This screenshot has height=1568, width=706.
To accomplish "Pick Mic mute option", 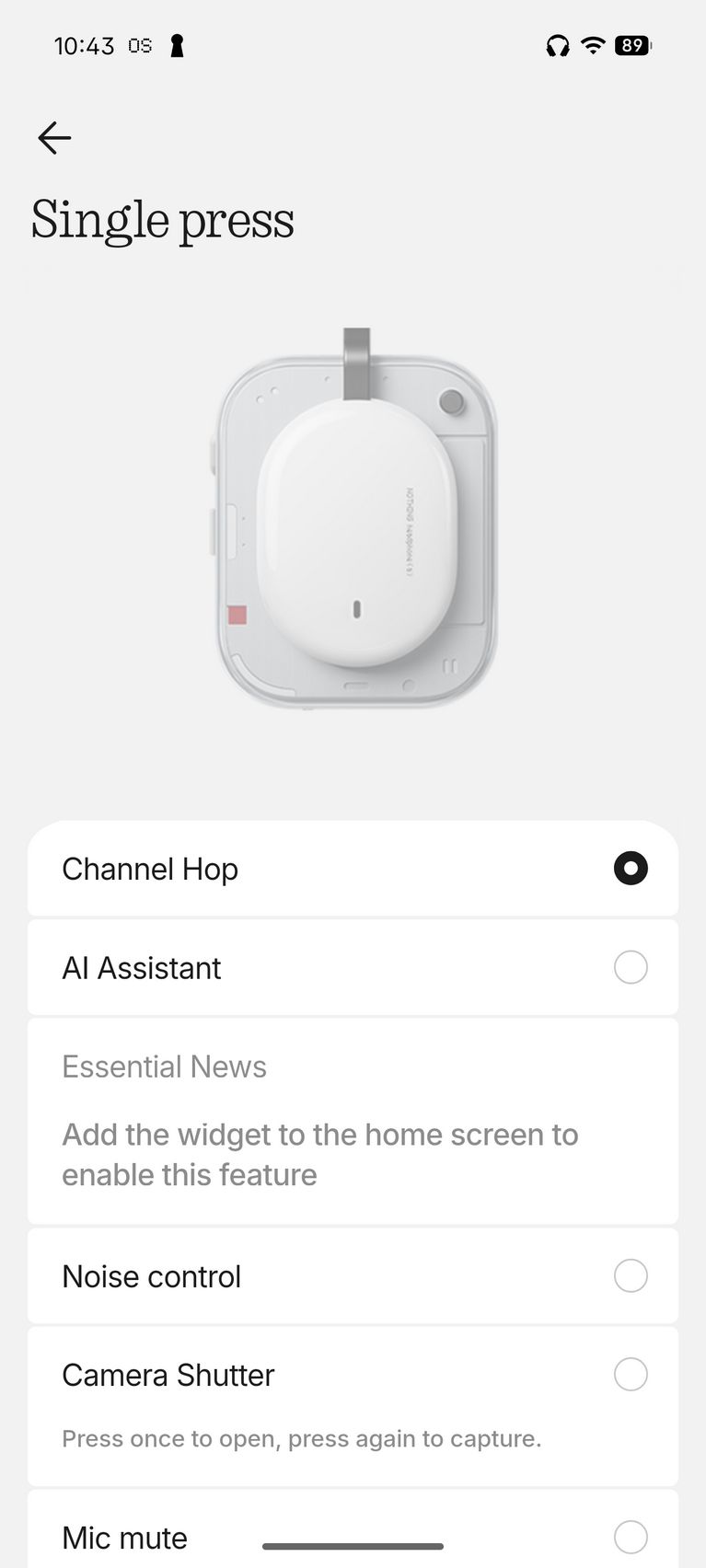I will click(x=630, y=1537).
